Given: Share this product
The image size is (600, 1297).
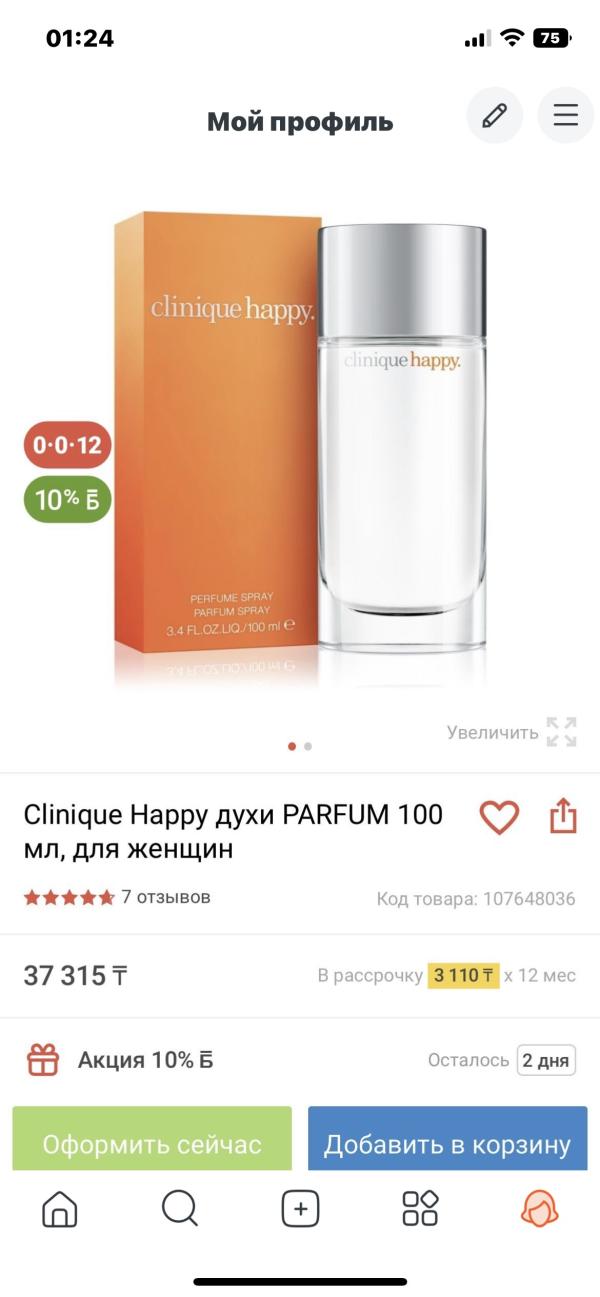Looking at the screenshot, I should tap(563, 816).
